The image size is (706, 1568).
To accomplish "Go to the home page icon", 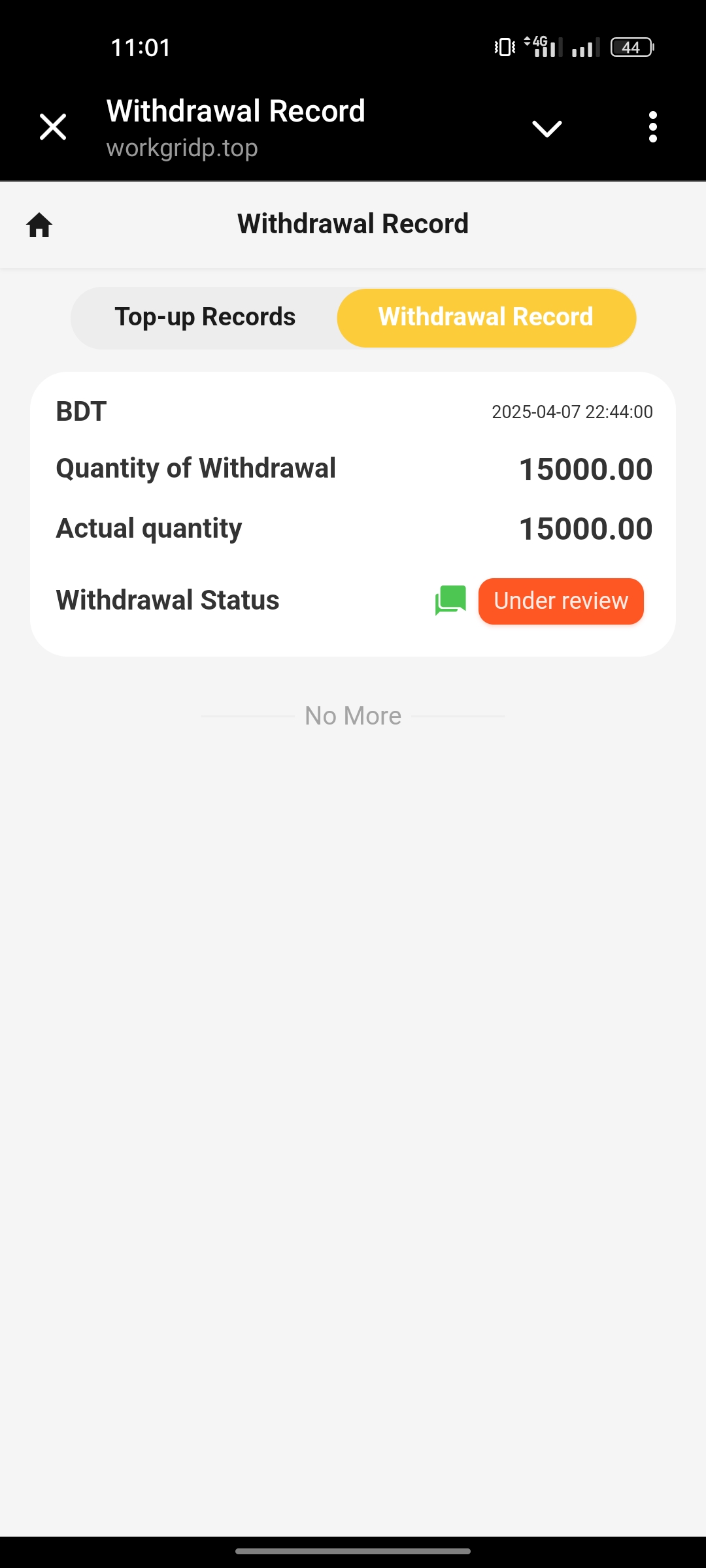I will pos(39,225).
